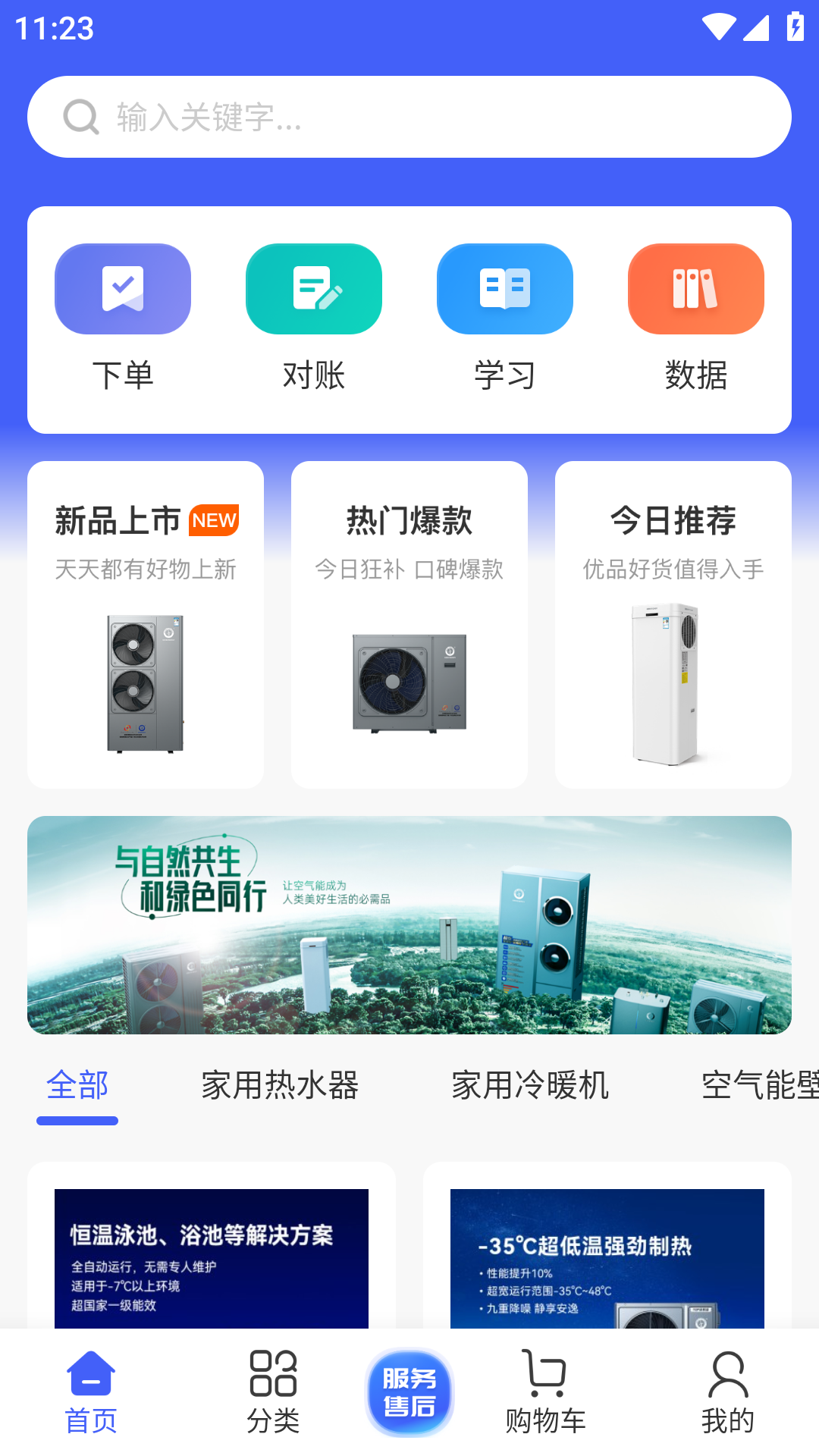Open the 数据 data icon
Image resolution: width=819 pixels, height=1456 pixels.
coord(695,288)
